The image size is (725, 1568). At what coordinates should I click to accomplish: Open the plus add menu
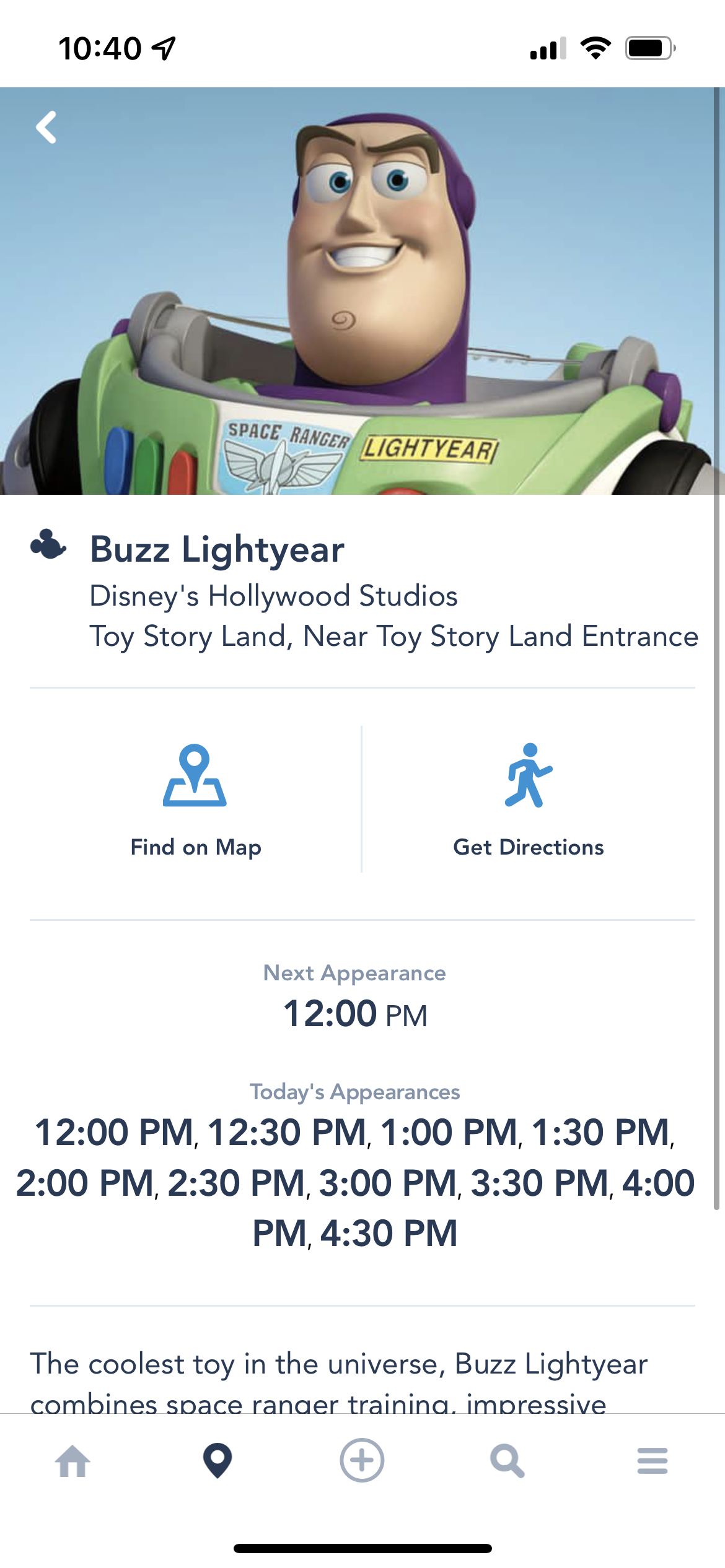362,1461
